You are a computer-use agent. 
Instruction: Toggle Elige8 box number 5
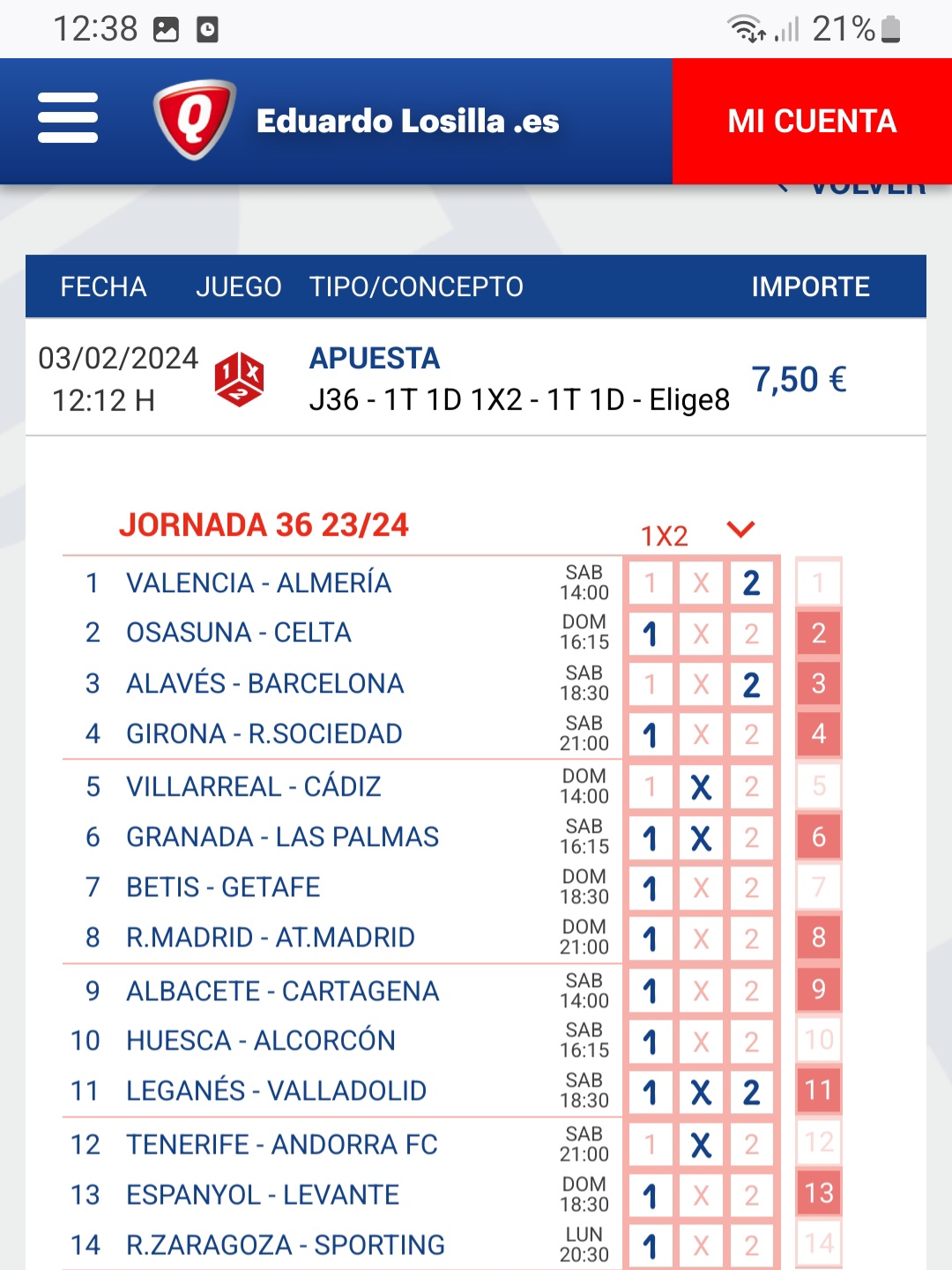click(x=819, y=785)
